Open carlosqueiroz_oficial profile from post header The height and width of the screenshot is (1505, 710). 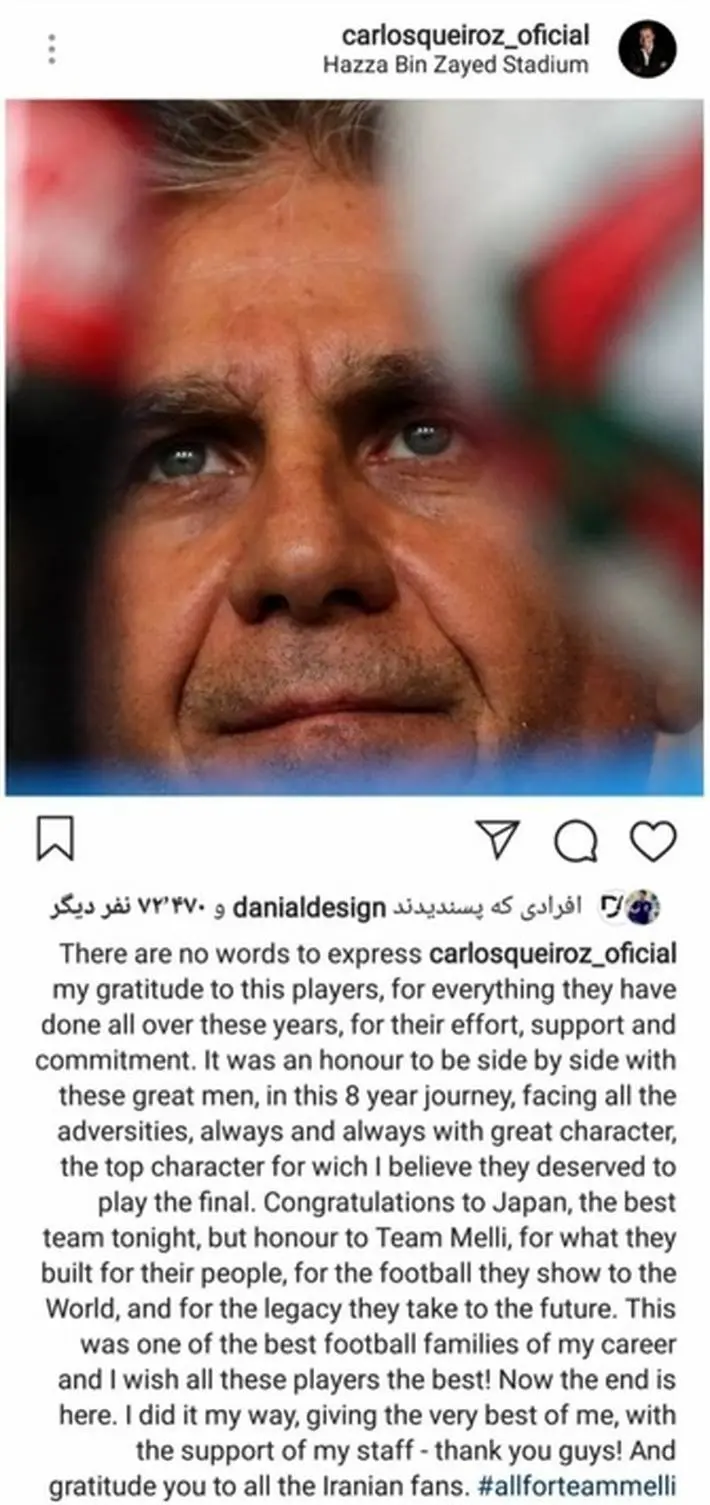click(465, 36)
